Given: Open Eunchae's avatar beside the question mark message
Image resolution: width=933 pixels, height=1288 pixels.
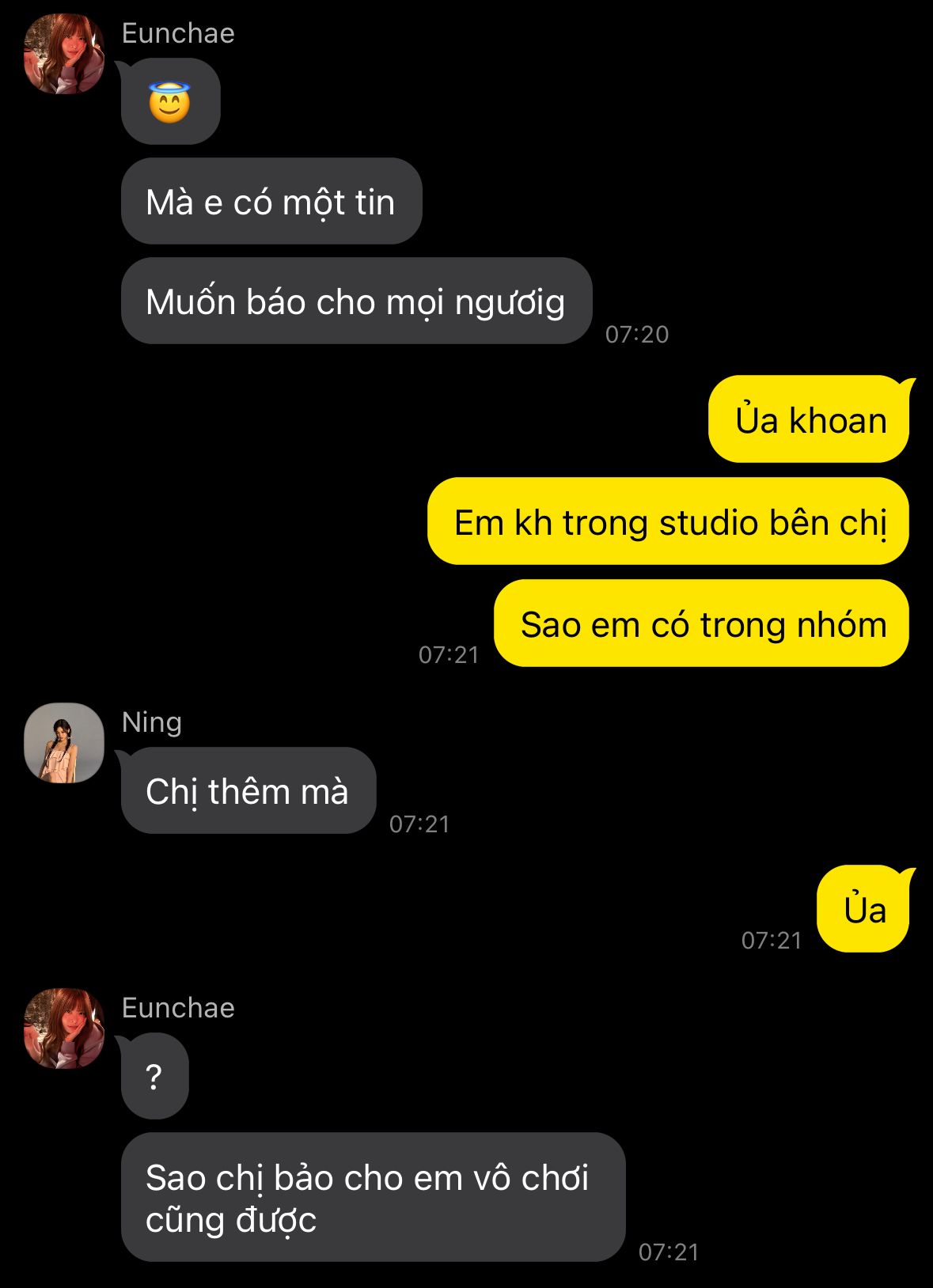Looking at the screenshot, I should coord(64,1029).
